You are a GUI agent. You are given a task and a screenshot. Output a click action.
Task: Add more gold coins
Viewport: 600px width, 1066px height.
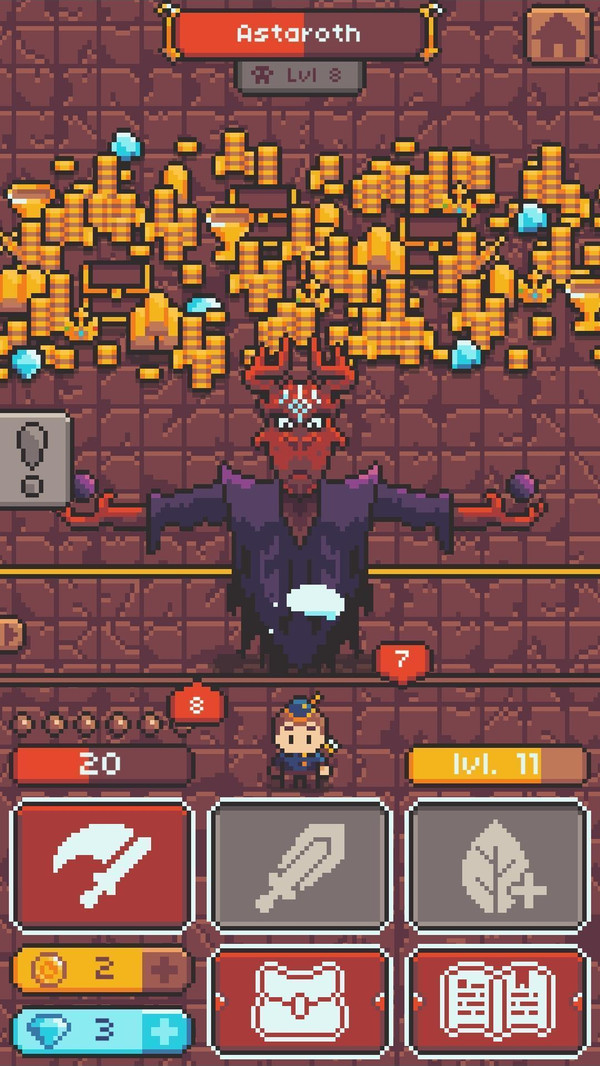[x=163, y=968]
